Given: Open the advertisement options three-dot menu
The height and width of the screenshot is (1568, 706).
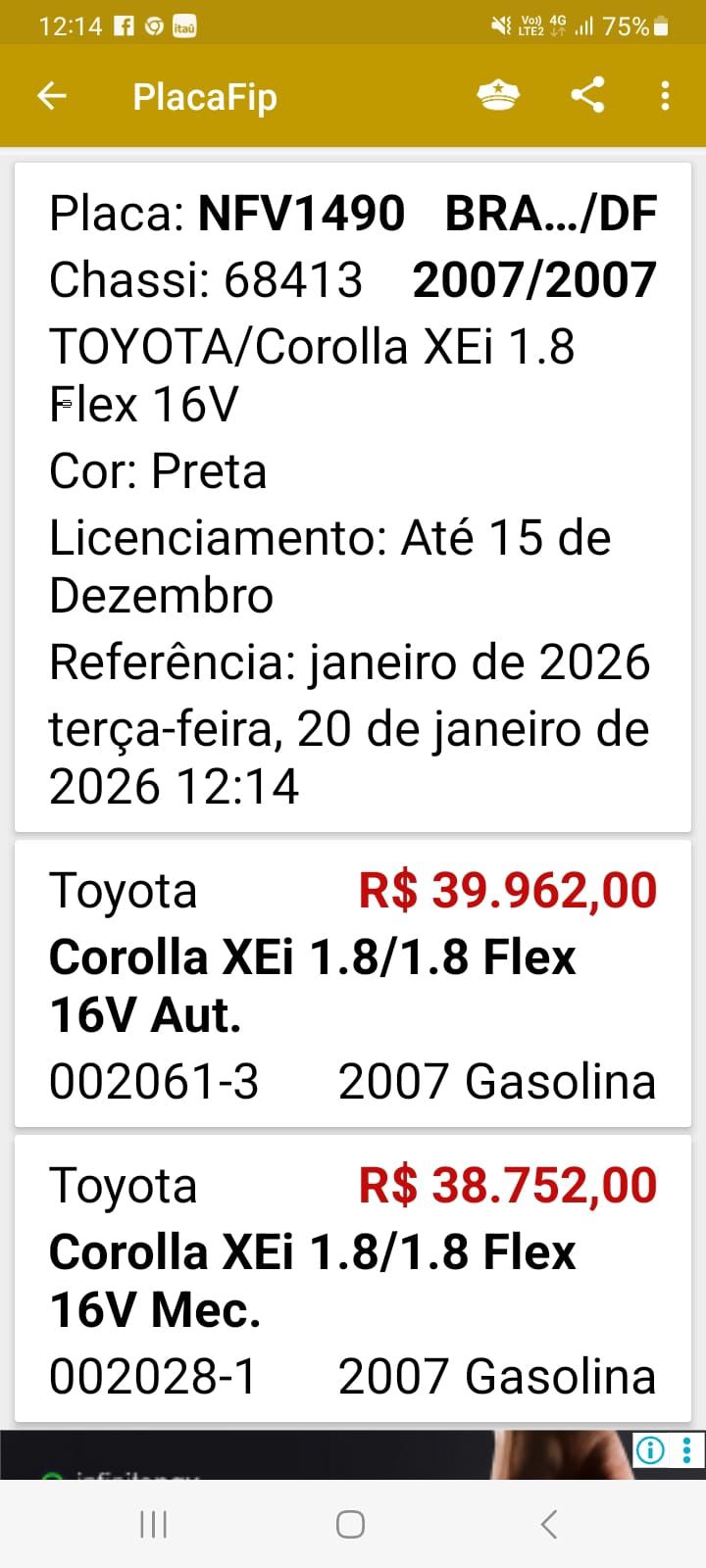Looking at the screenshot, I should coord(684,1450).
